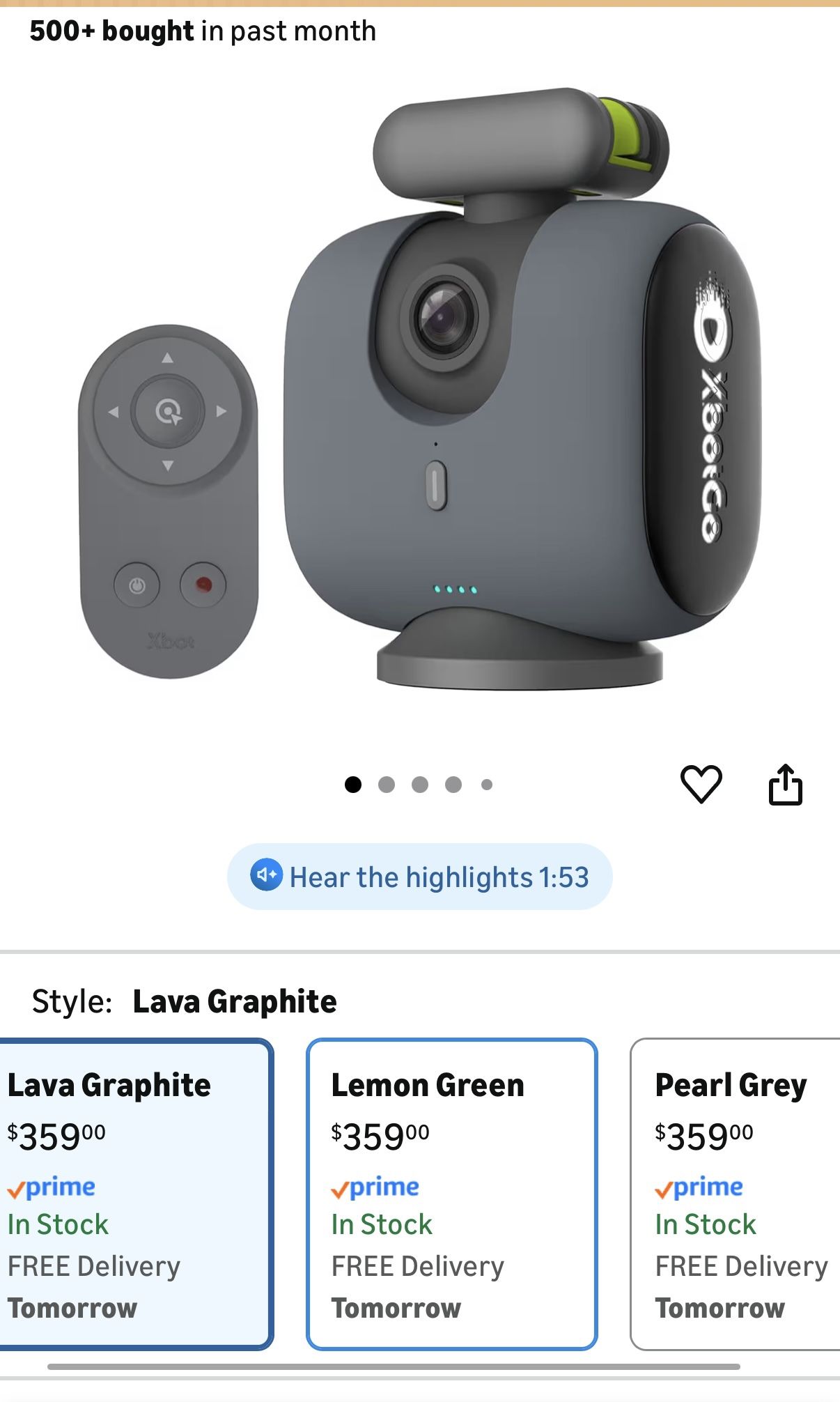Select the Lemon Green style option
This screenshot has height=1402, width=840.
click(x=453, y=1199)
